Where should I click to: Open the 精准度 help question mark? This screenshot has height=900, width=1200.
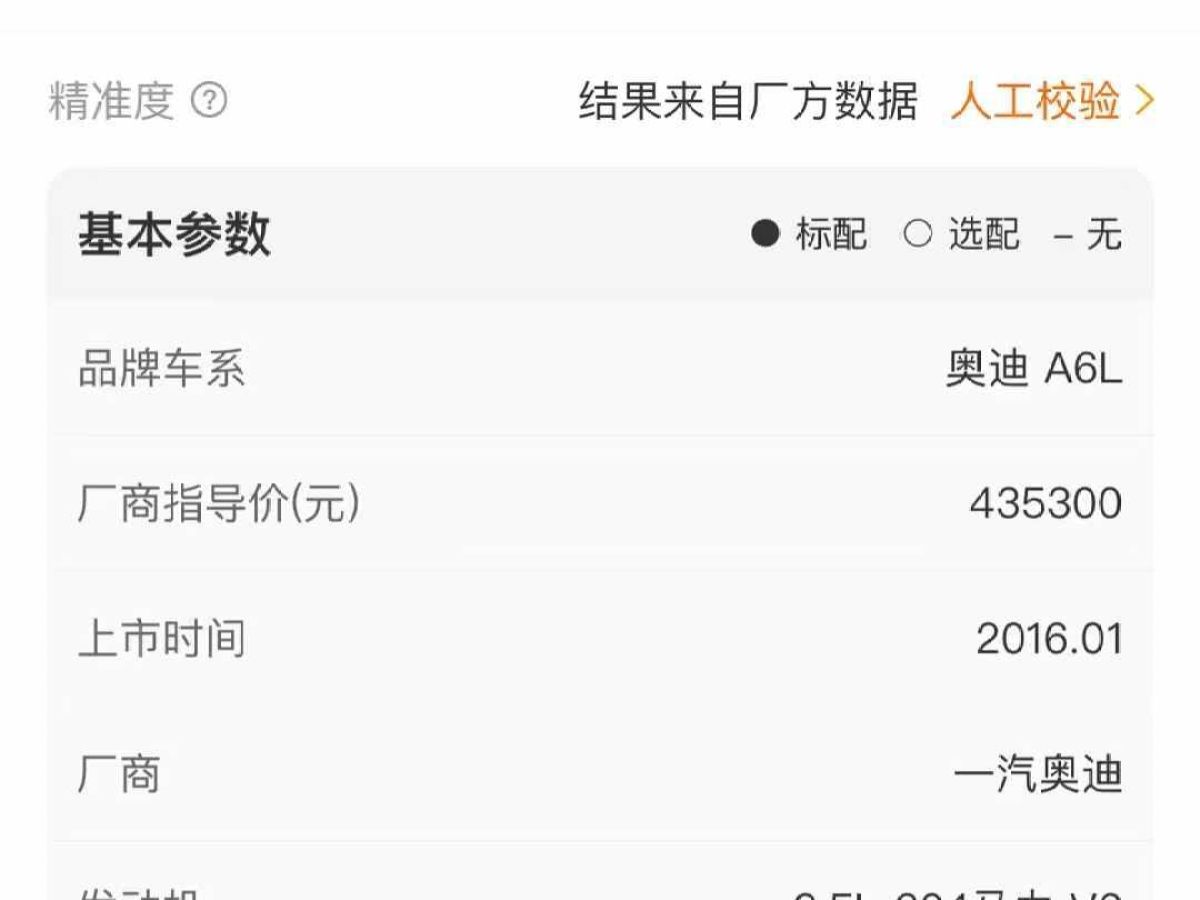tap(209, 101)
